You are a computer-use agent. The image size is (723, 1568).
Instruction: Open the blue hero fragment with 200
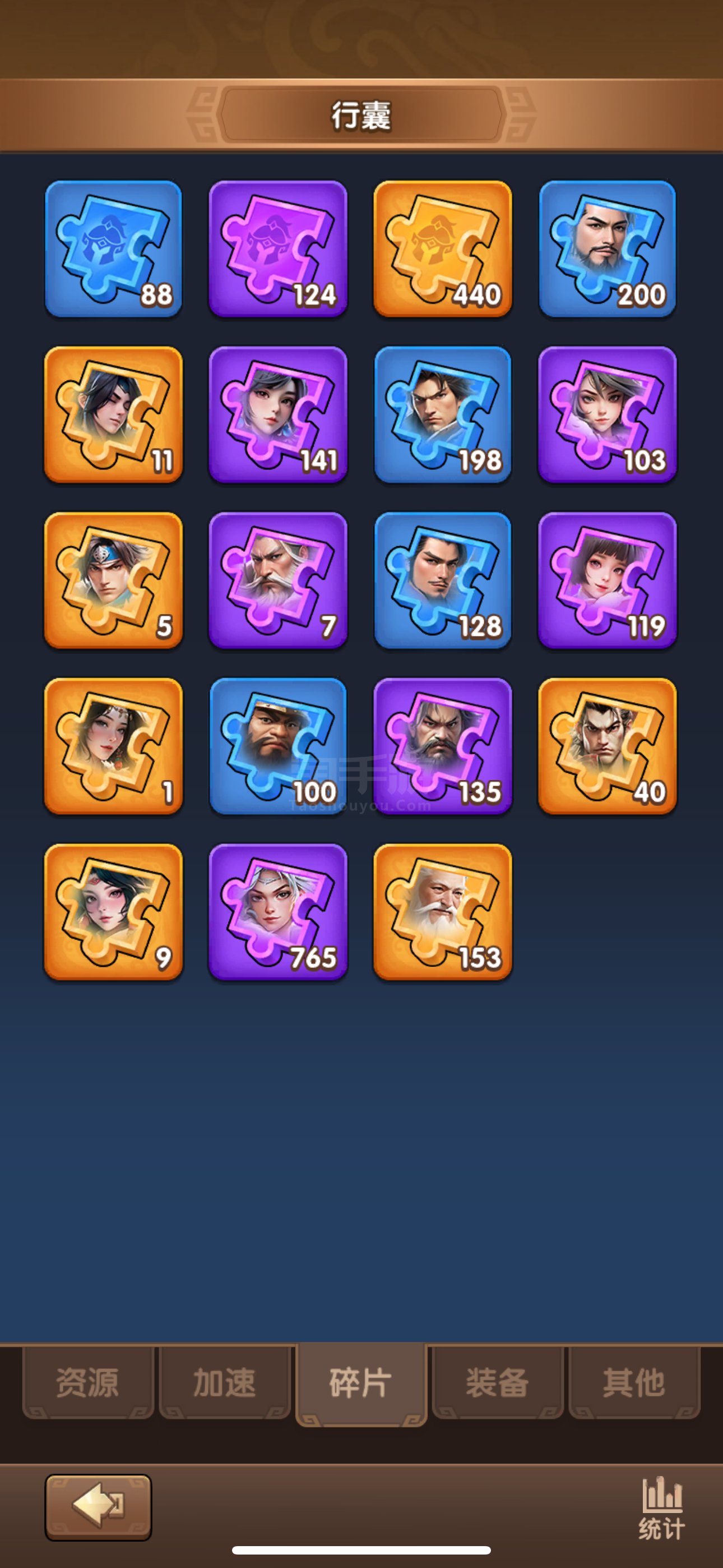608,249
